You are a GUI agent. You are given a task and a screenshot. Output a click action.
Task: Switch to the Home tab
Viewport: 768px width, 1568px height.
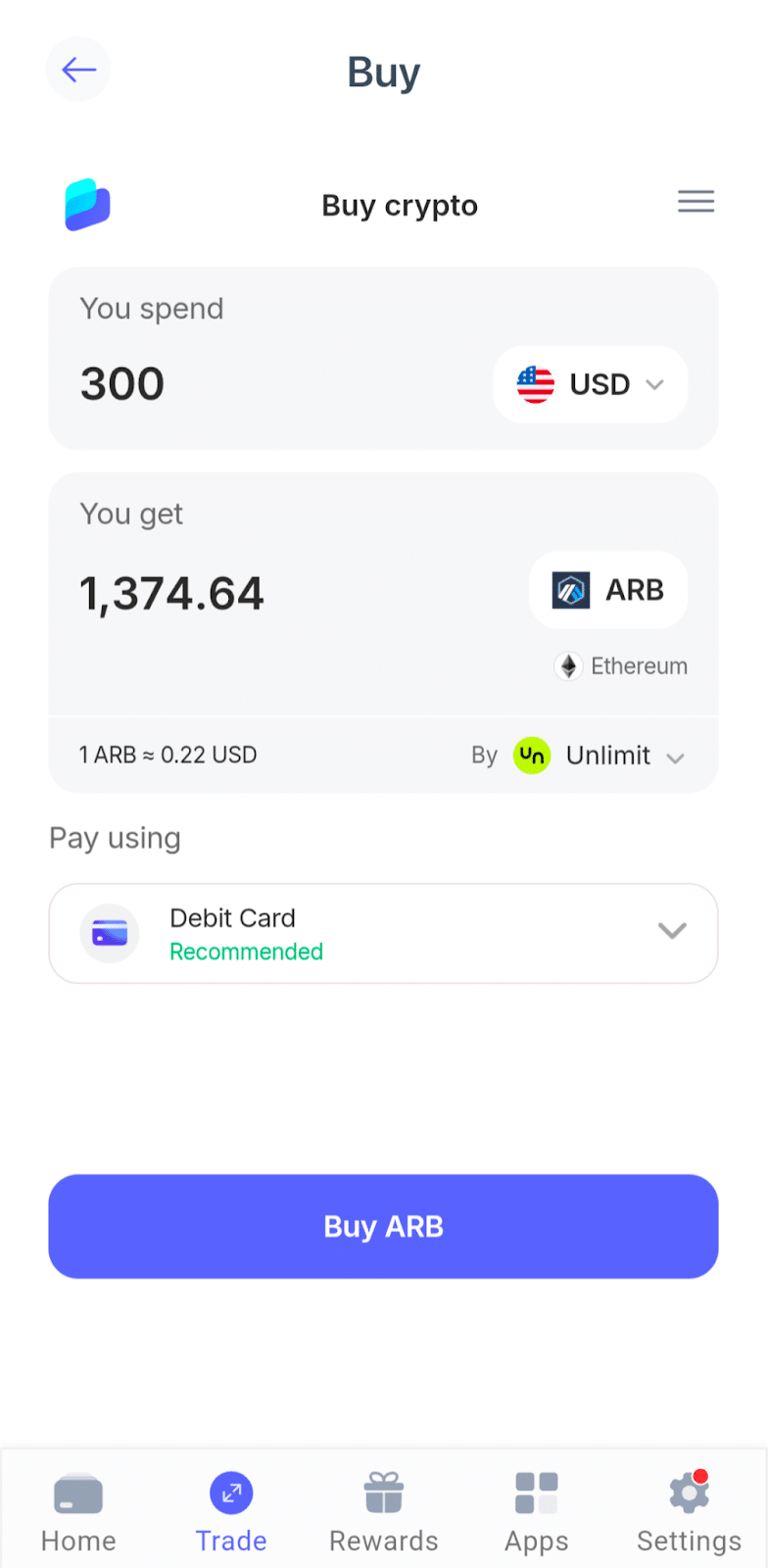[x=77, y=1509]
